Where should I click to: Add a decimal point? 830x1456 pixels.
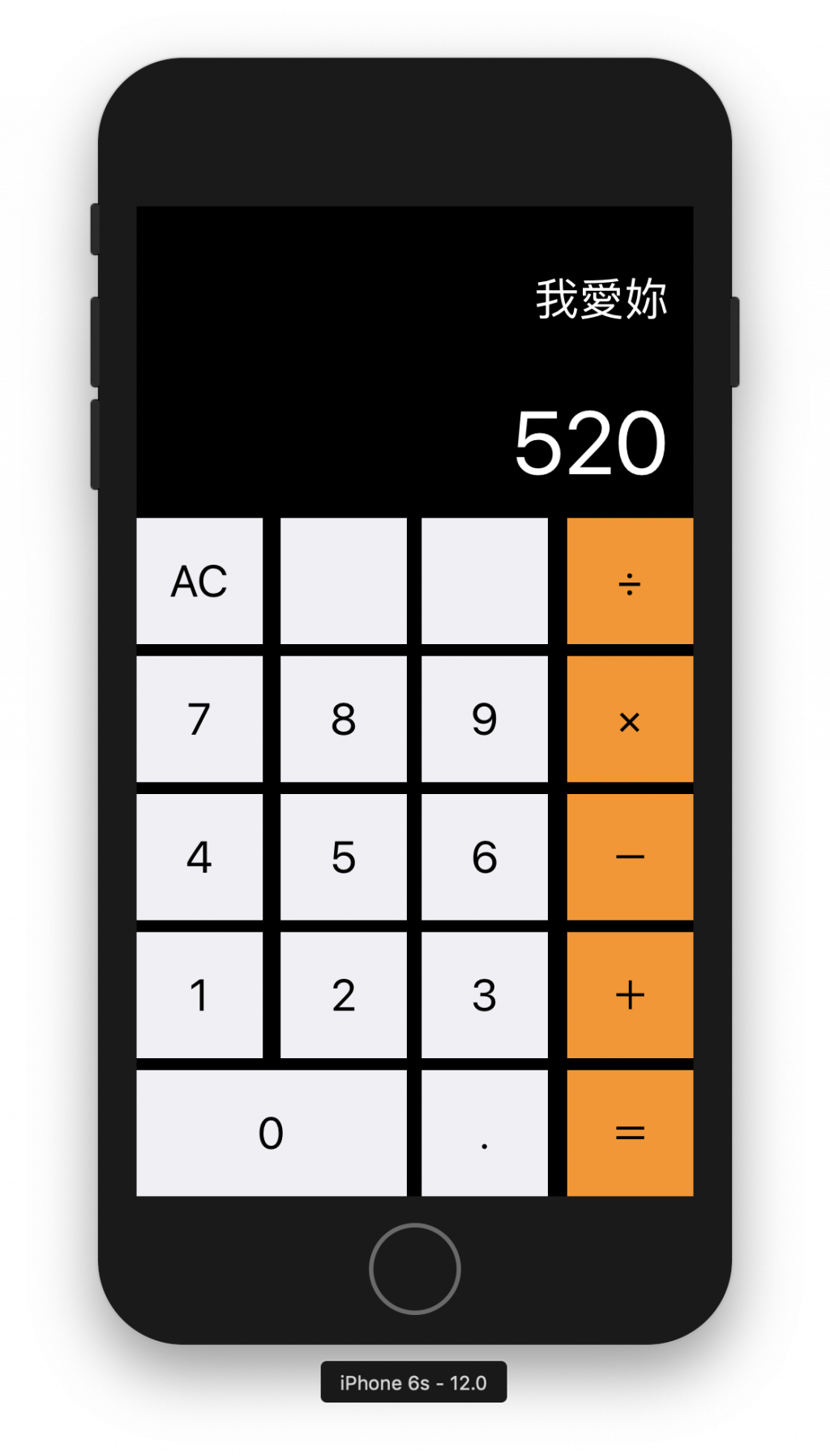pyautogui.click(x=485, y=1133)
